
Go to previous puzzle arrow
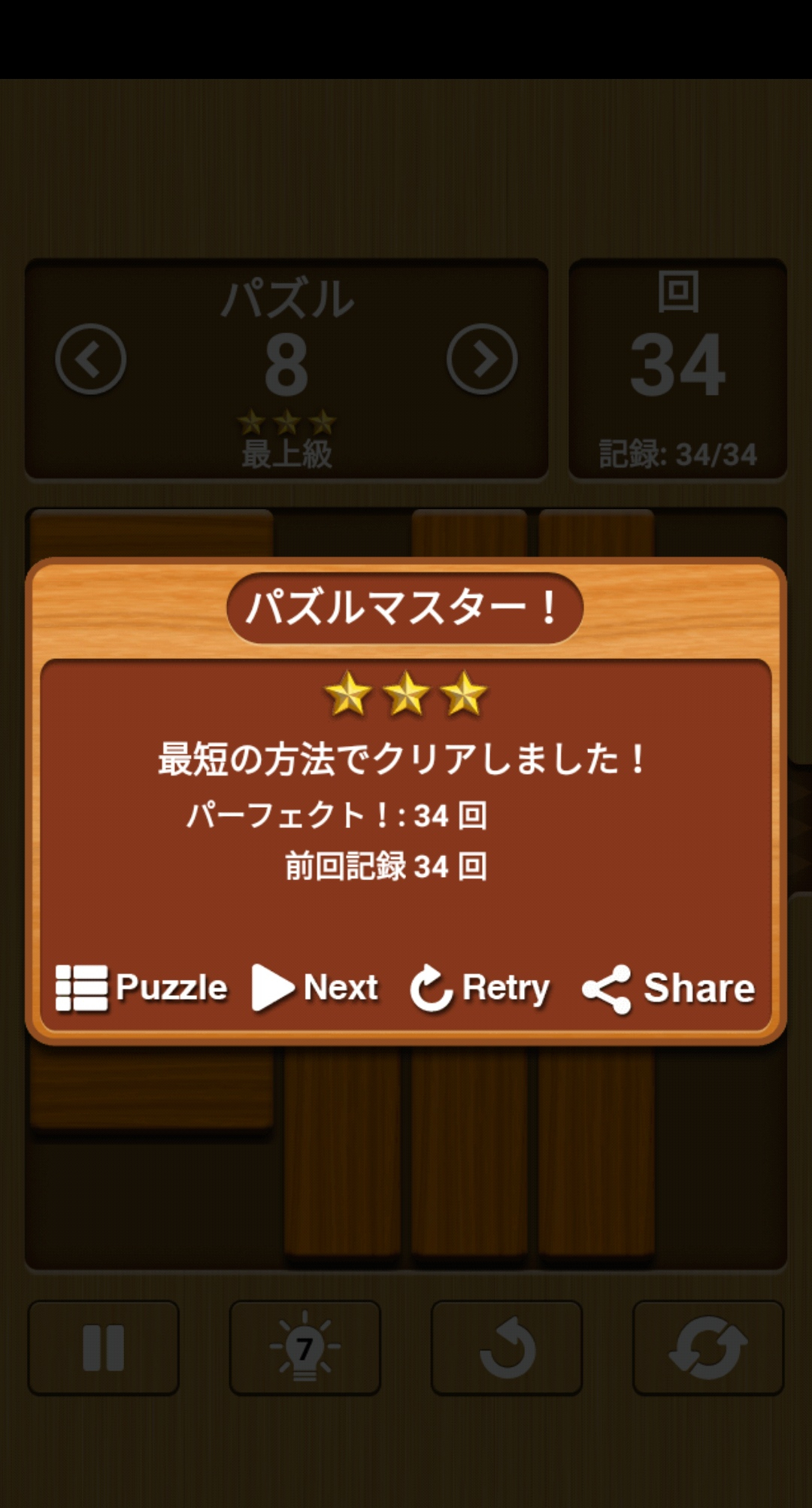(x=91, y=360)
